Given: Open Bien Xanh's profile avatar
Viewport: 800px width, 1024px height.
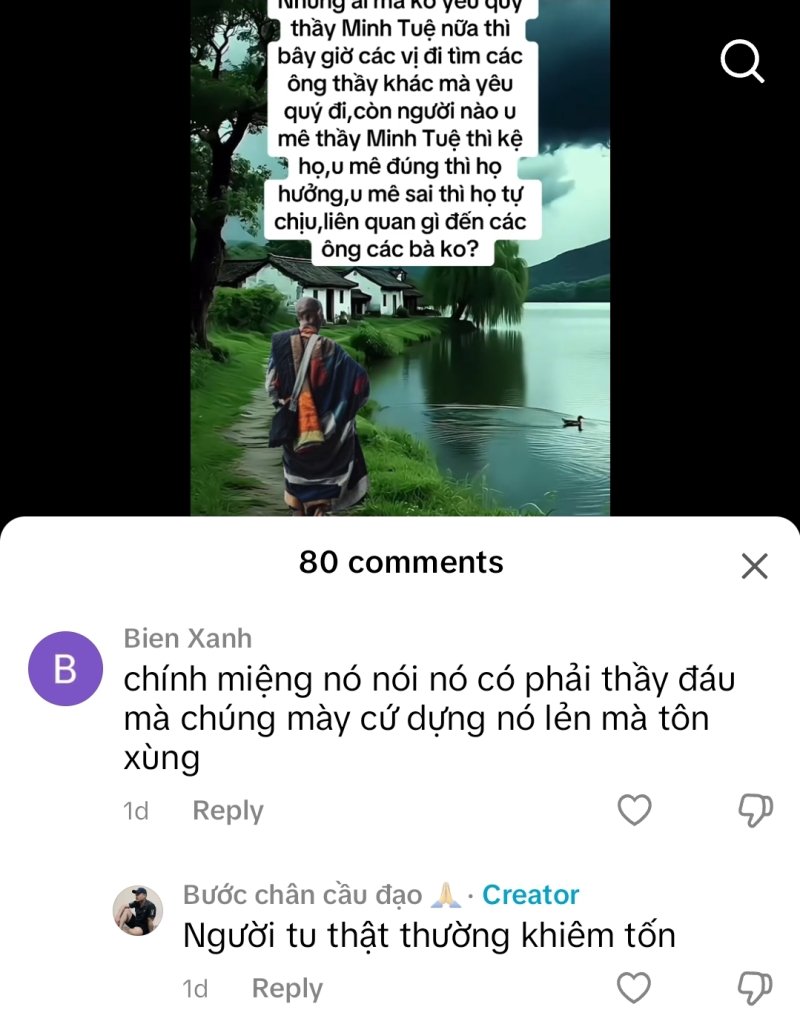Looking at the screenshot, I should [65, 669].
